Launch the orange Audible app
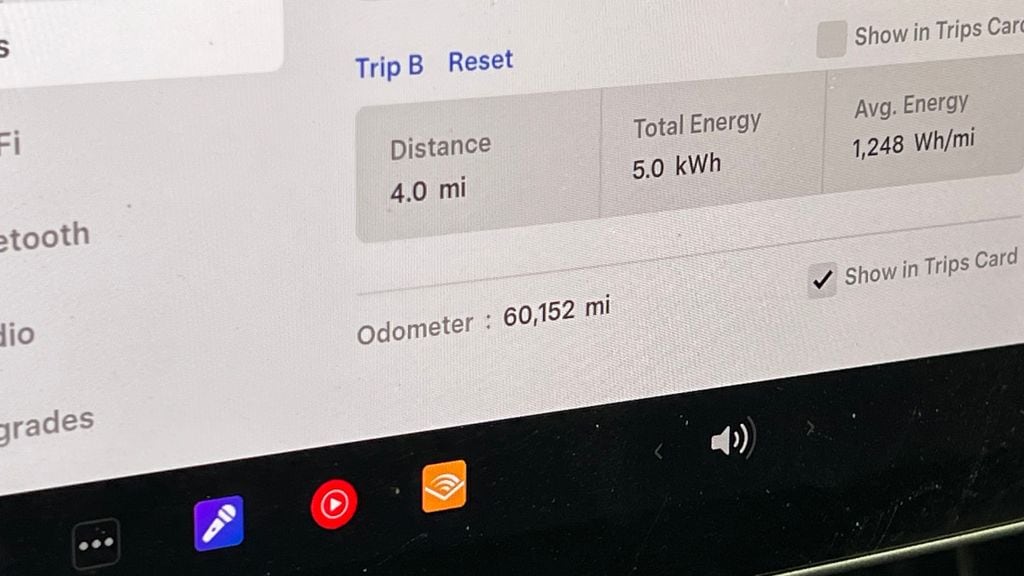Viewport: 1024px width, 576px height. click(444, 486)
